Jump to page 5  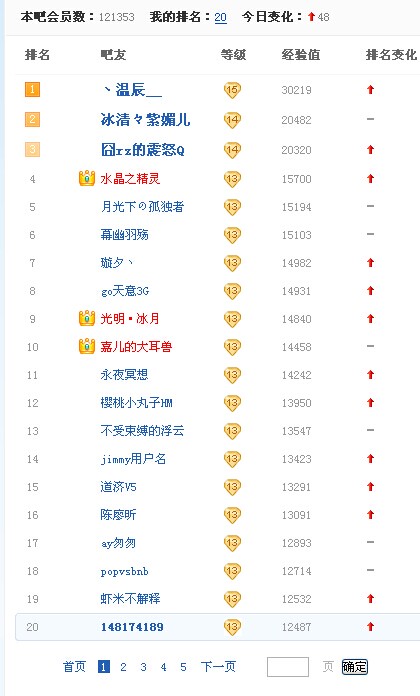(x=183, y=667)
